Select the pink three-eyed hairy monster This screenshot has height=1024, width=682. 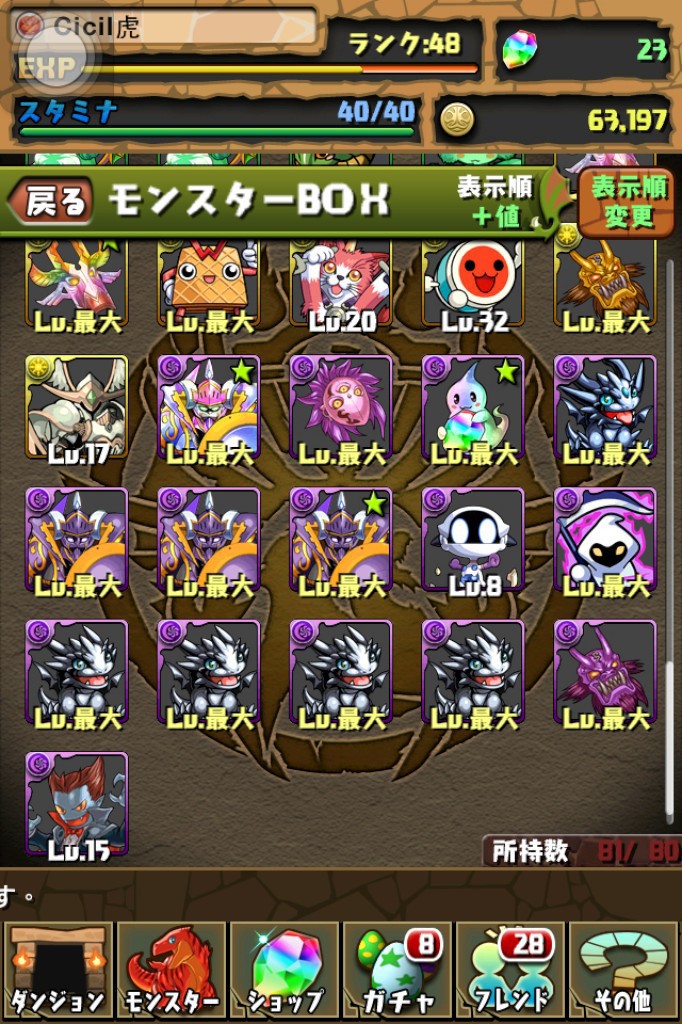(341, 407)
